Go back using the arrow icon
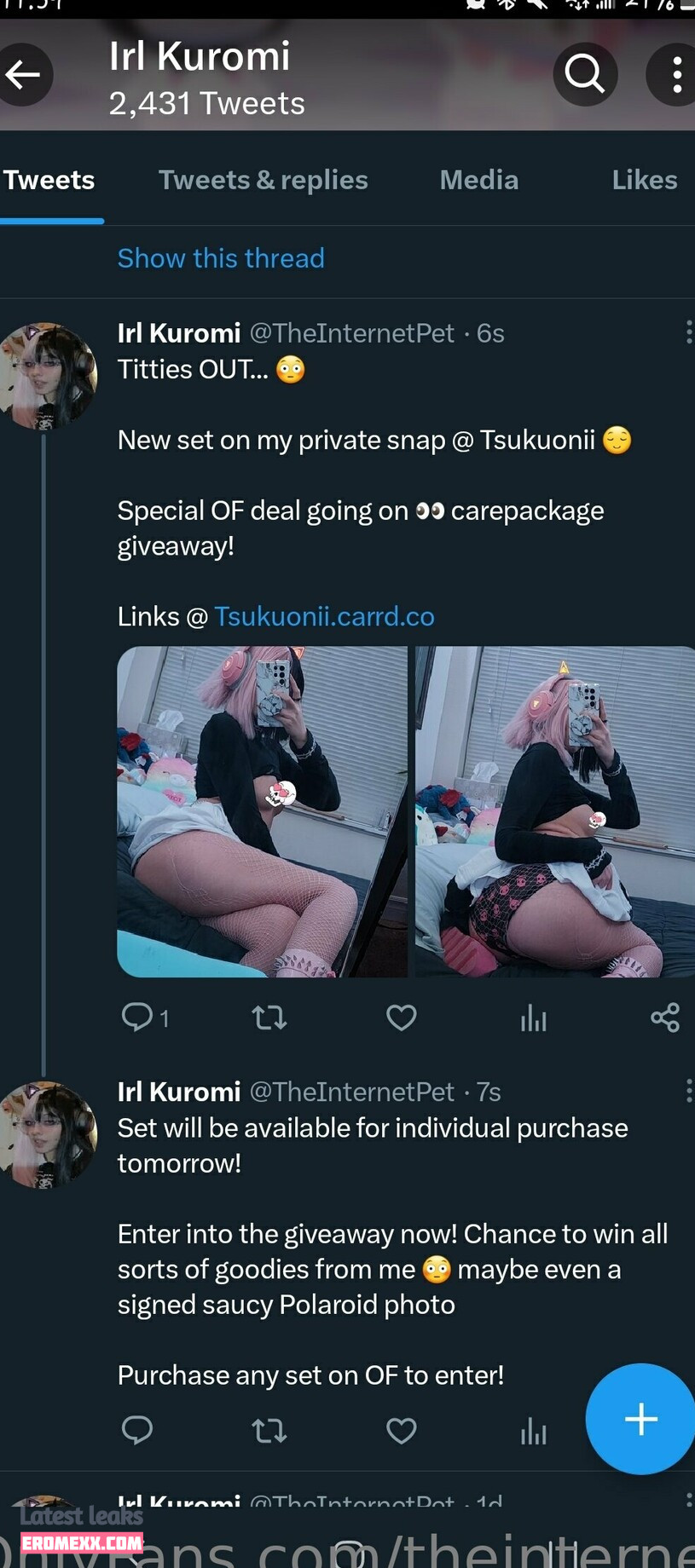Image resolution: width=695 pixels, height=1568 pixels. click(x=24, y=75)
